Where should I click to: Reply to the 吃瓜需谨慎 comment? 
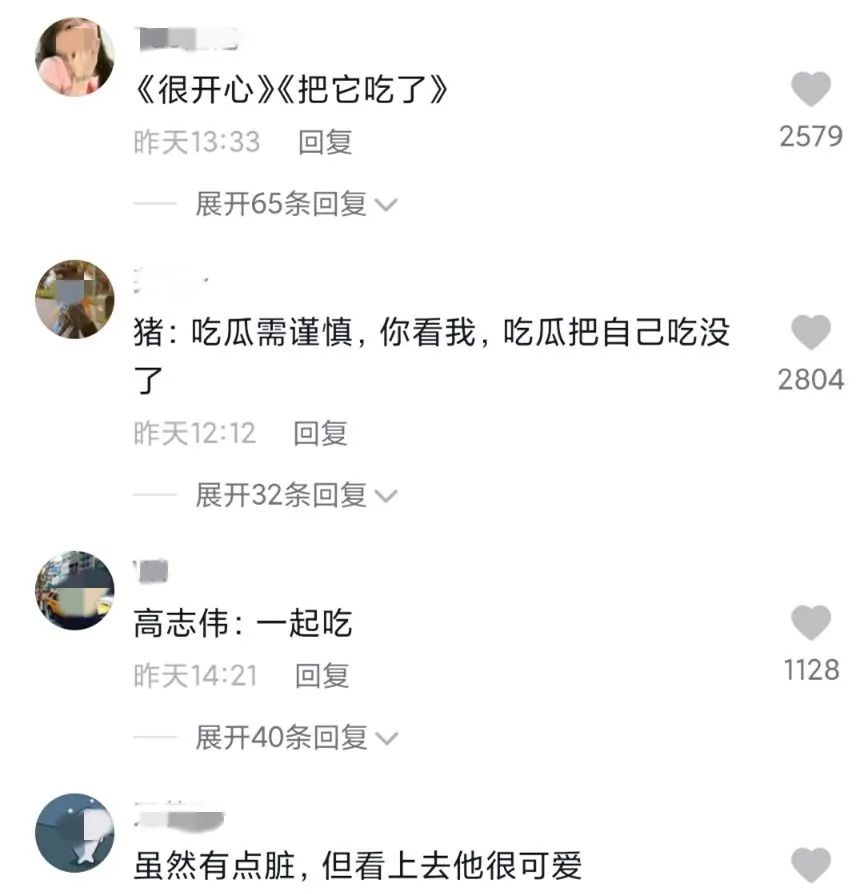tap(320, 433)
